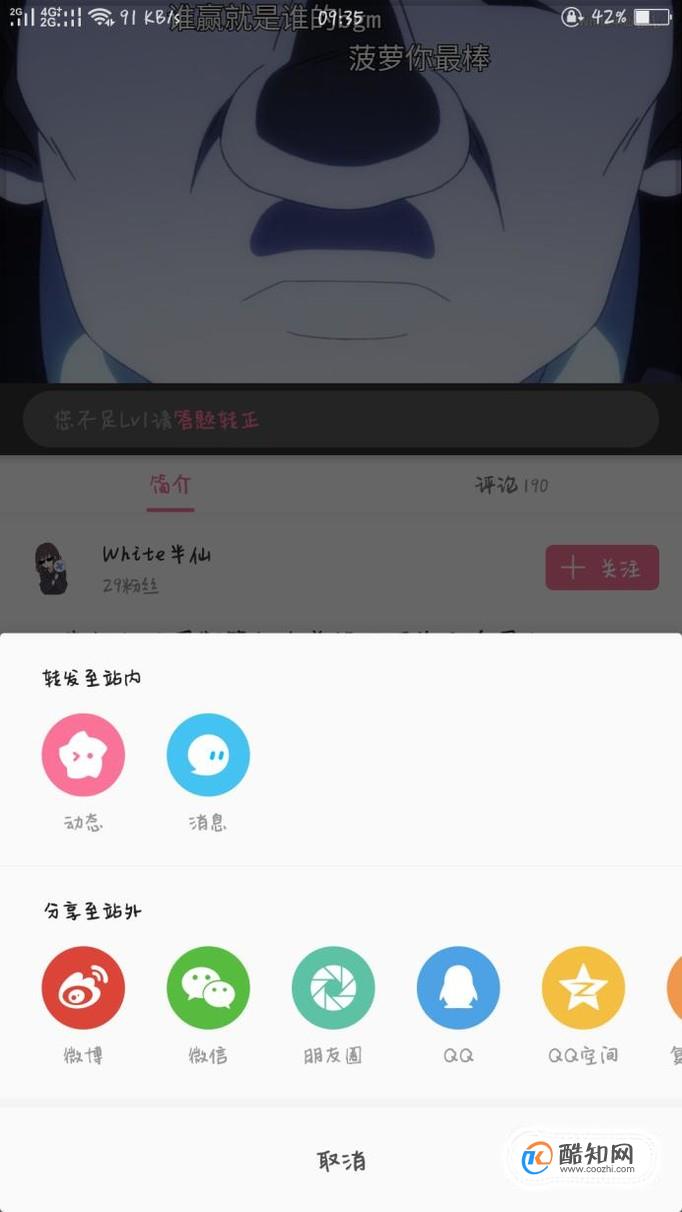Viewport: 682px width, 1212px height.
Task: Share to 微信
Action: coord(208,988)
